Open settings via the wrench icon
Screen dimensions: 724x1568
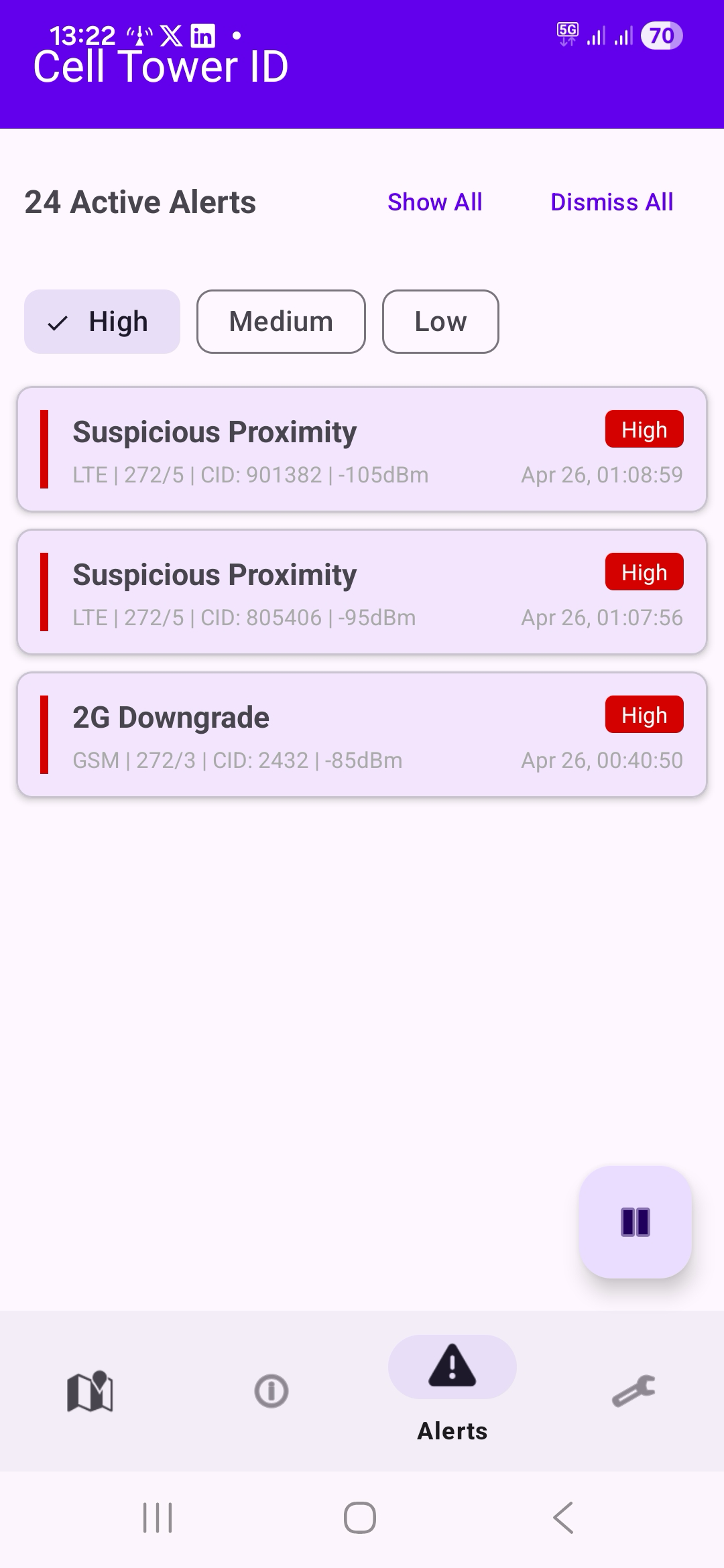(633, 1390)
